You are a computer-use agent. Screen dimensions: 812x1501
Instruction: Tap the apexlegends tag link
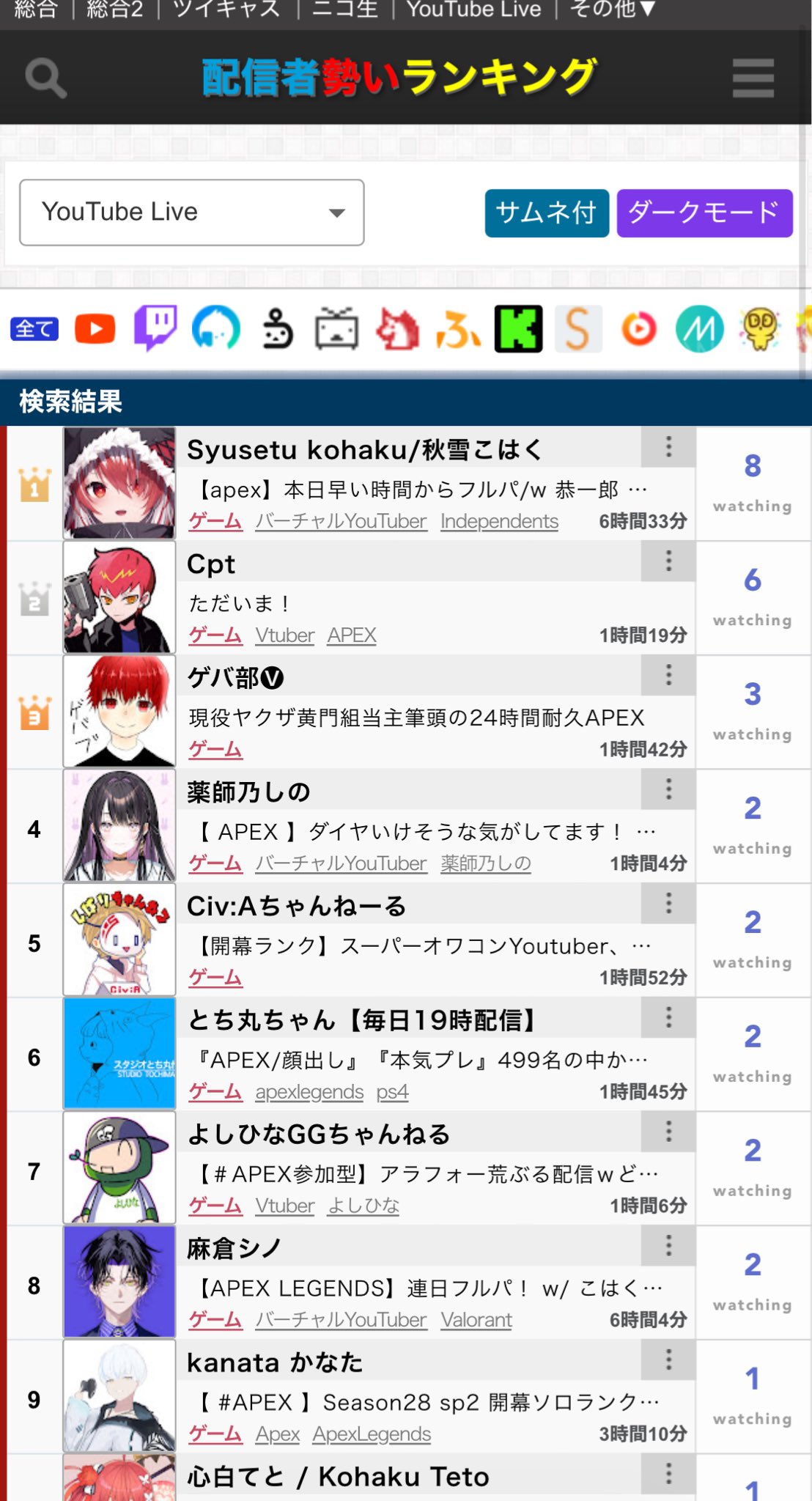pyautogui.click(x=309, y=1092)
